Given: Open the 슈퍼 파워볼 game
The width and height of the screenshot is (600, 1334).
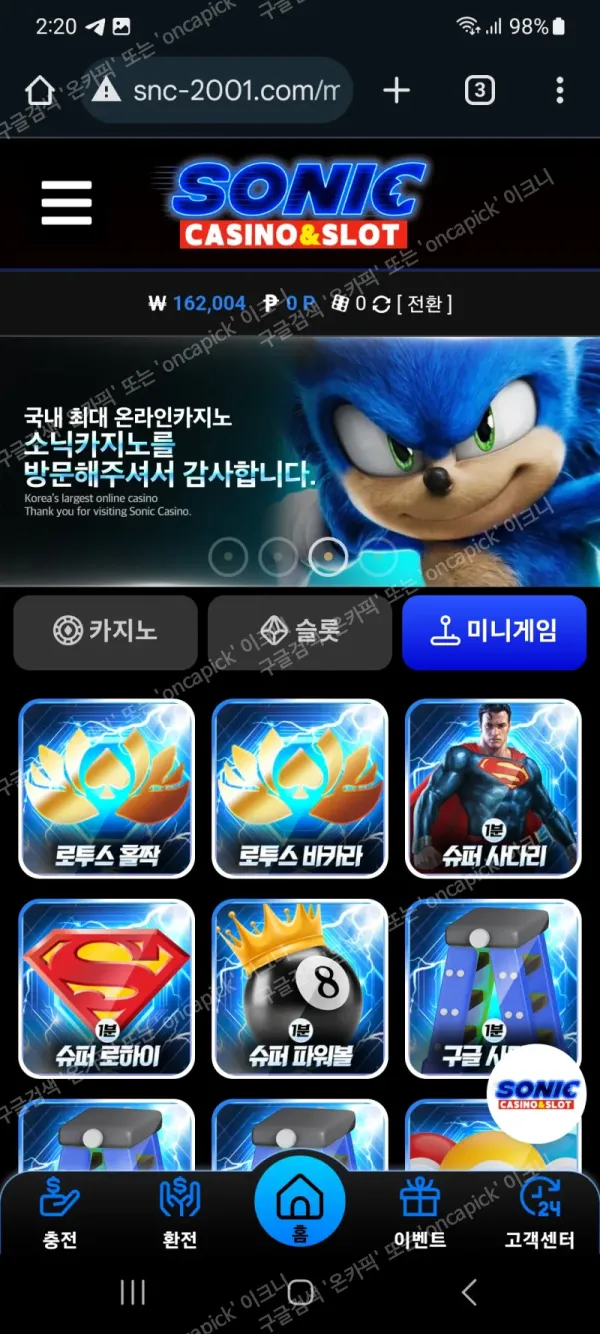Looking at the screenshot, I should pyautogui.click(x=299, y=988).
